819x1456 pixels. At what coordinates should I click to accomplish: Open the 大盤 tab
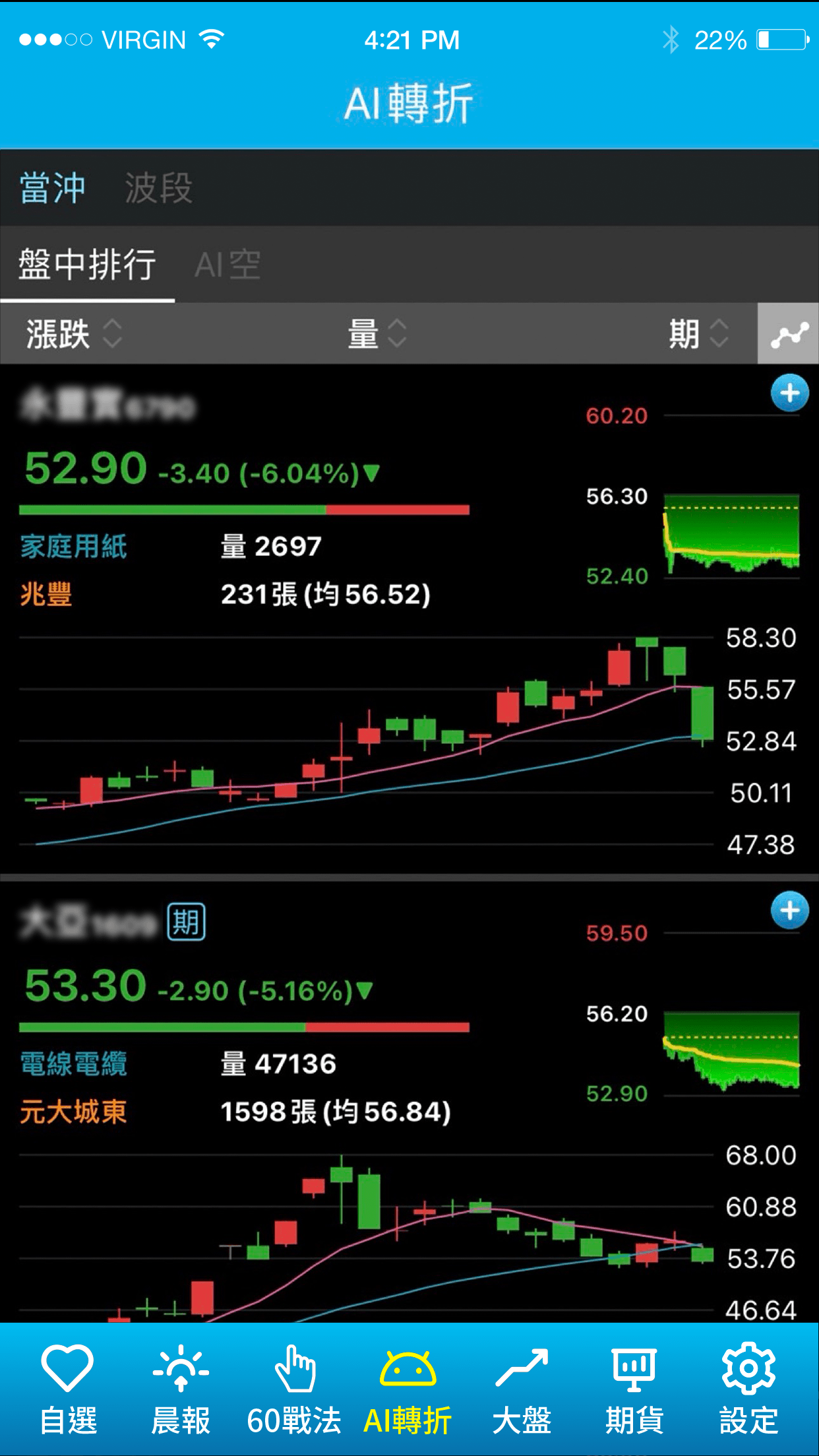pos(522,1390)
